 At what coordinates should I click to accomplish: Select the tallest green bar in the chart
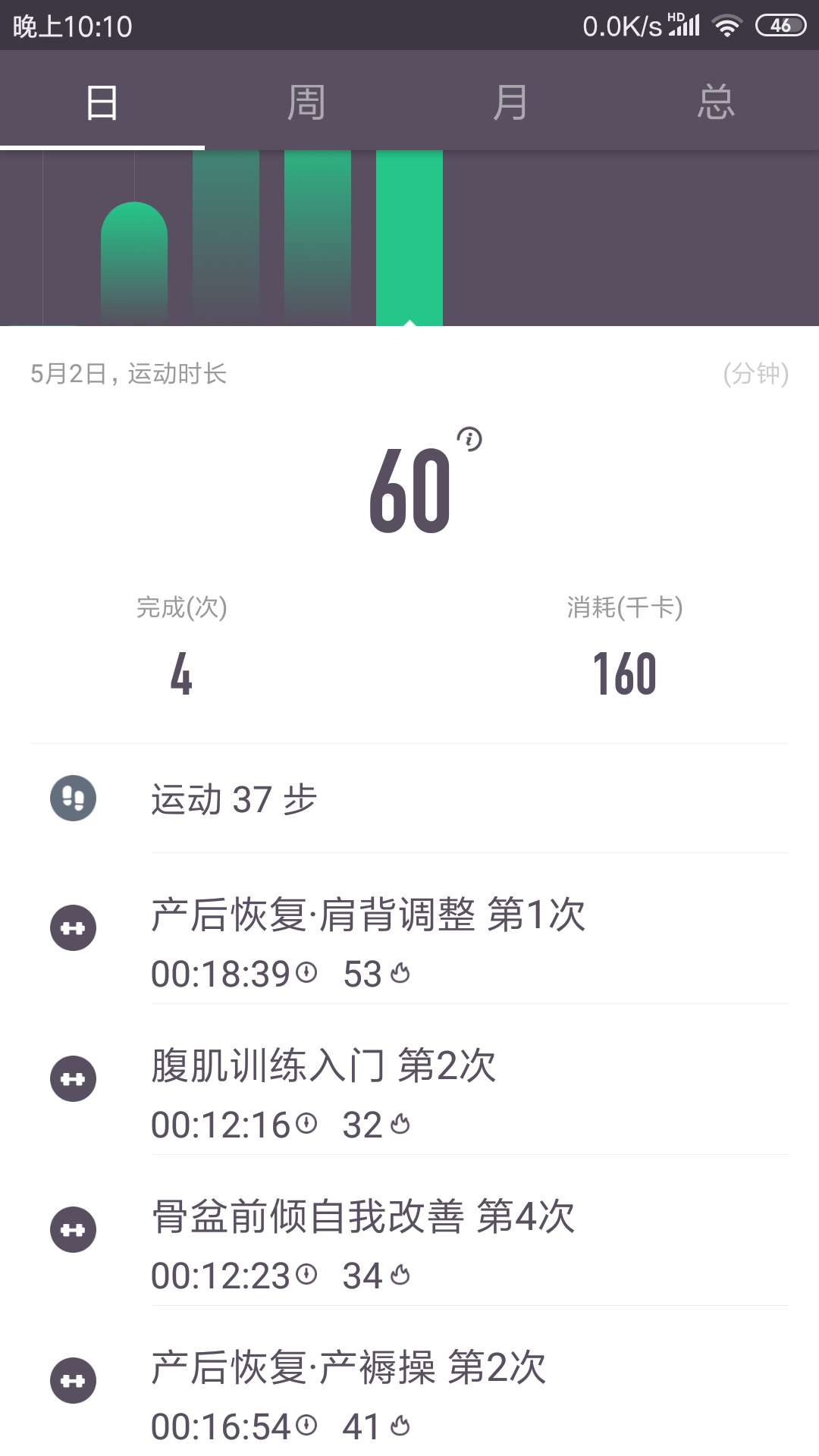pyautogui.click(x=409, y=235)
